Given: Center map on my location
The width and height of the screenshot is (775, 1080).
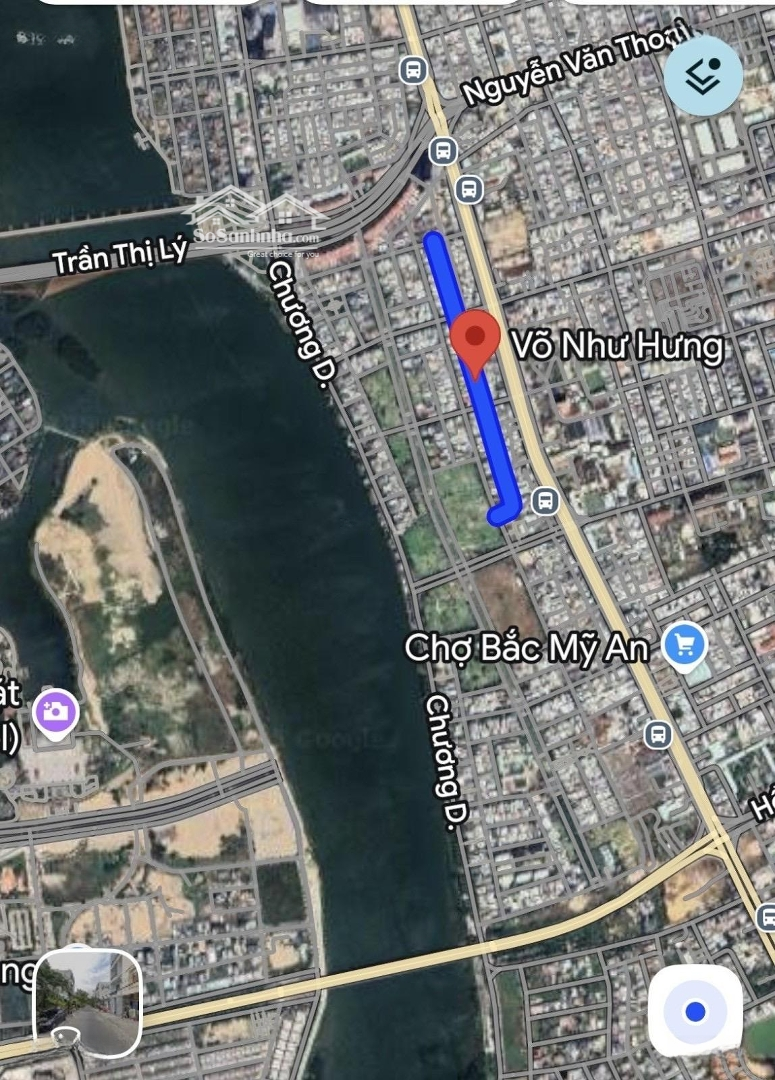Looking at the screenshot, I should 695,1012.
